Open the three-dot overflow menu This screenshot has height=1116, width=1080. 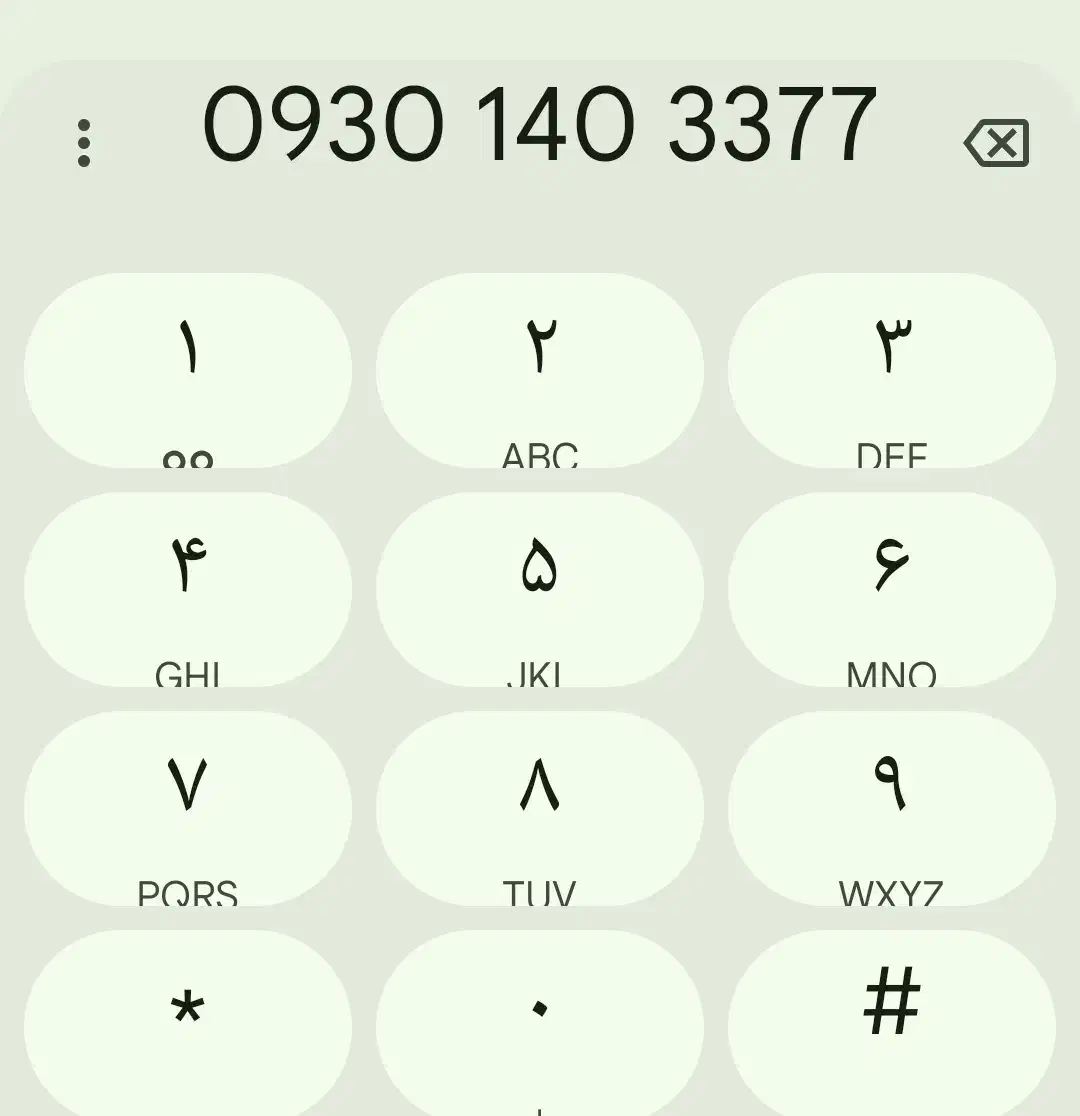(84, 142)
